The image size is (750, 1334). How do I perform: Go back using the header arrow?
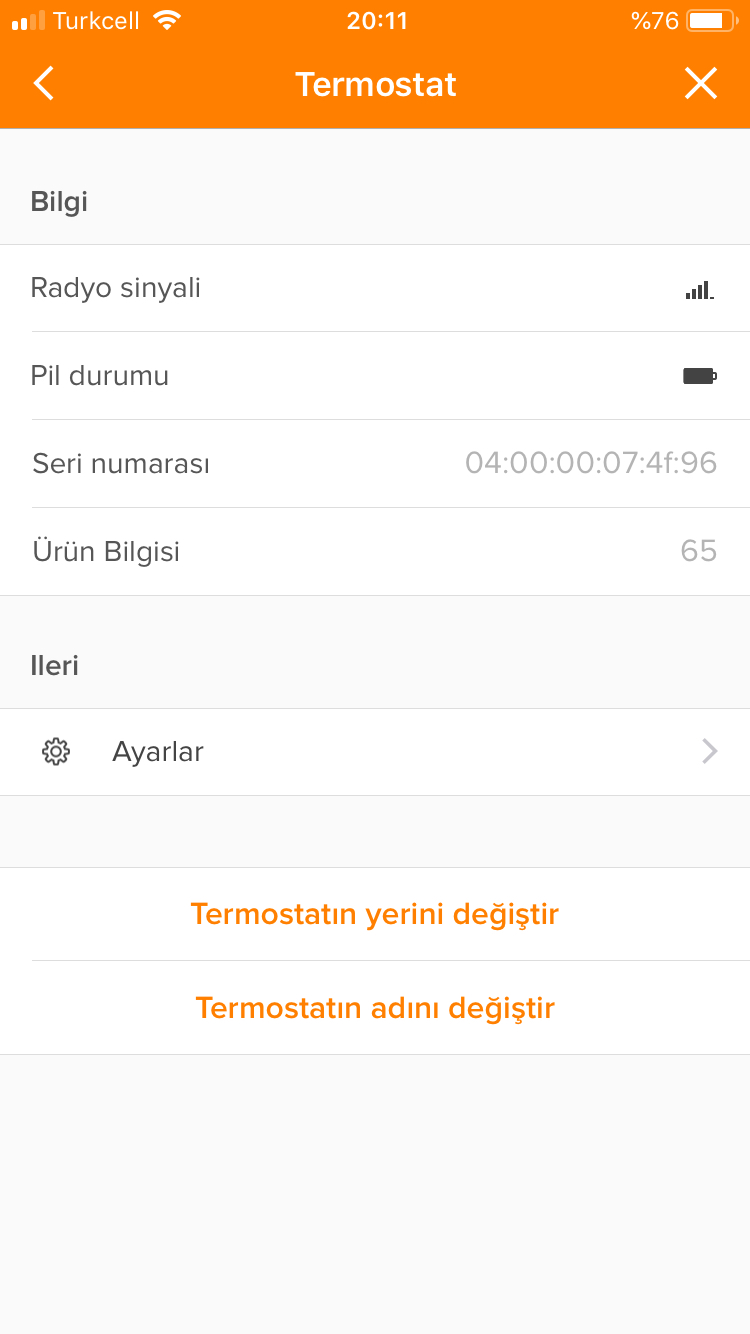point(43,84)
